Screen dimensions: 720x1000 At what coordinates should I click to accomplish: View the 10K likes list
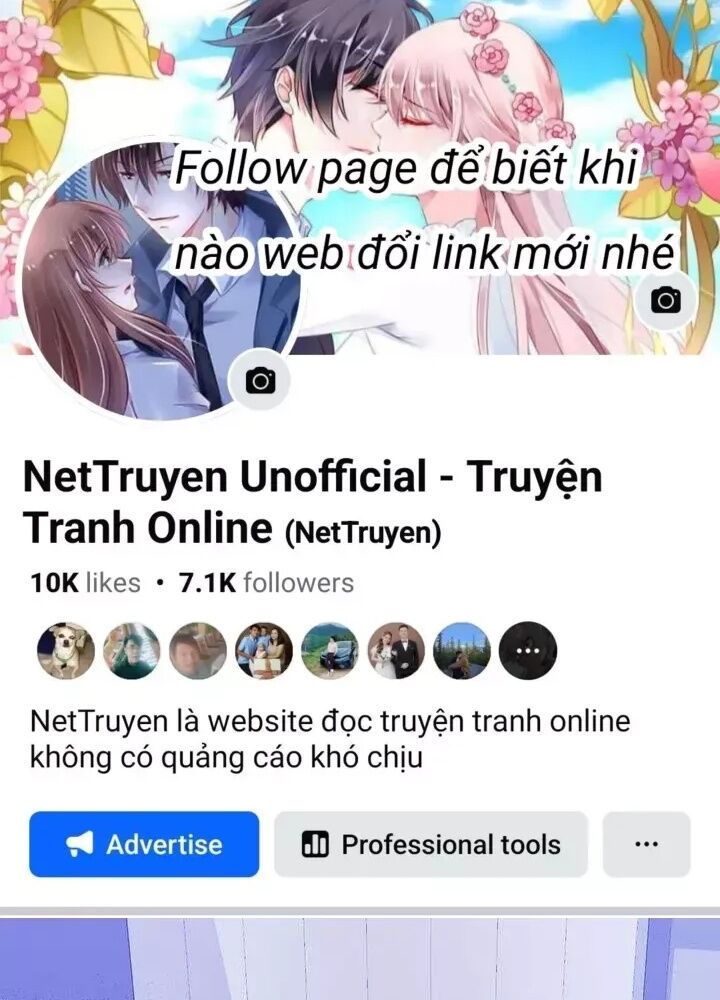click(x=85, y=583)
